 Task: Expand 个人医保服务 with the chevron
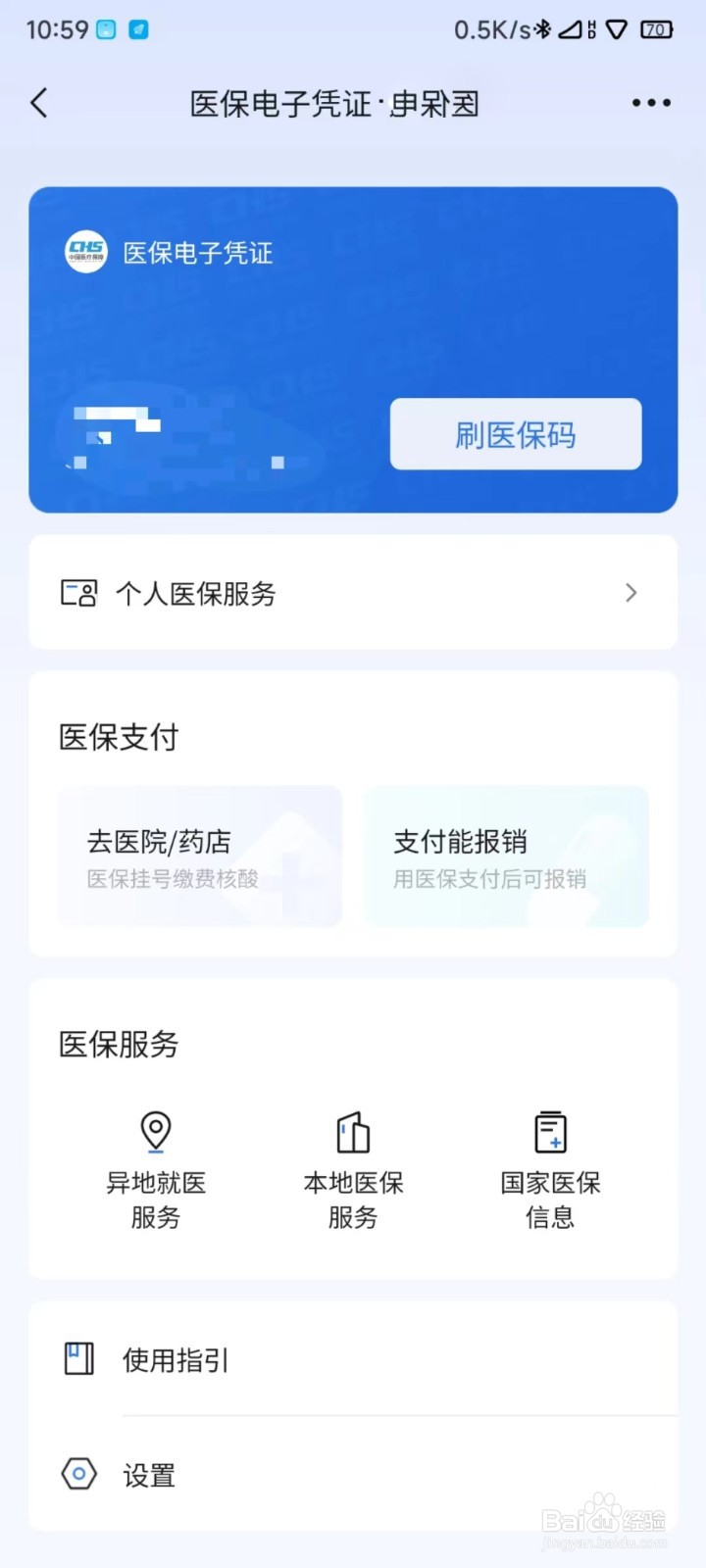tap(631, 593)
